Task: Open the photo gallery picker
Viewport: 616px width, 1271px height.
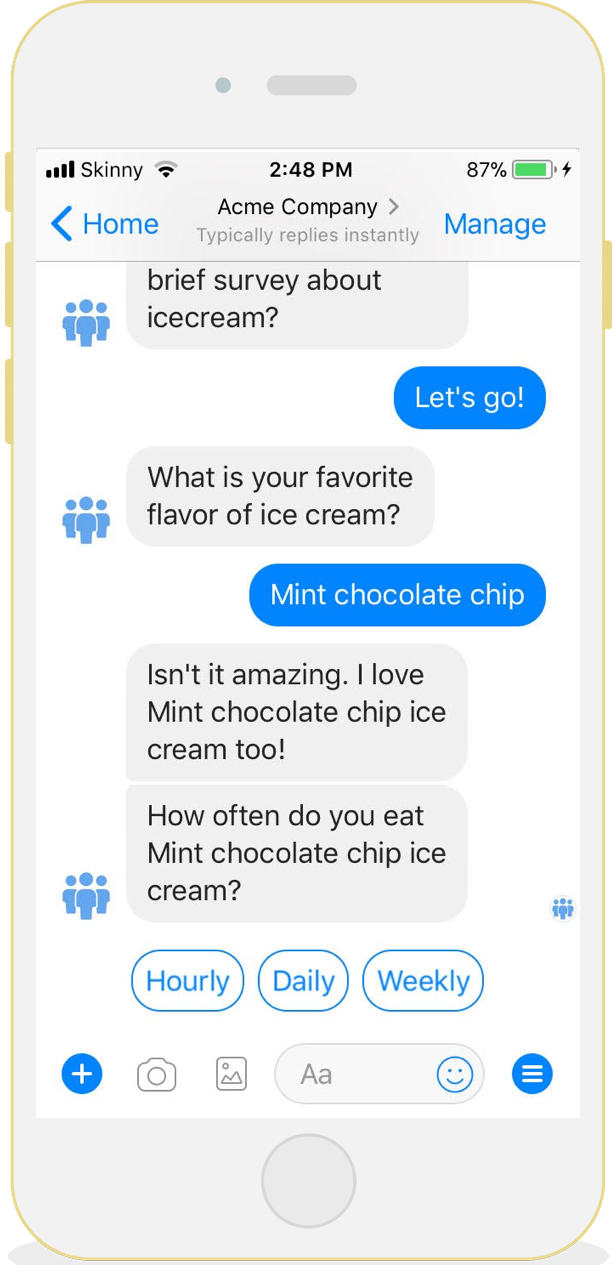Action: [231, 1074]
